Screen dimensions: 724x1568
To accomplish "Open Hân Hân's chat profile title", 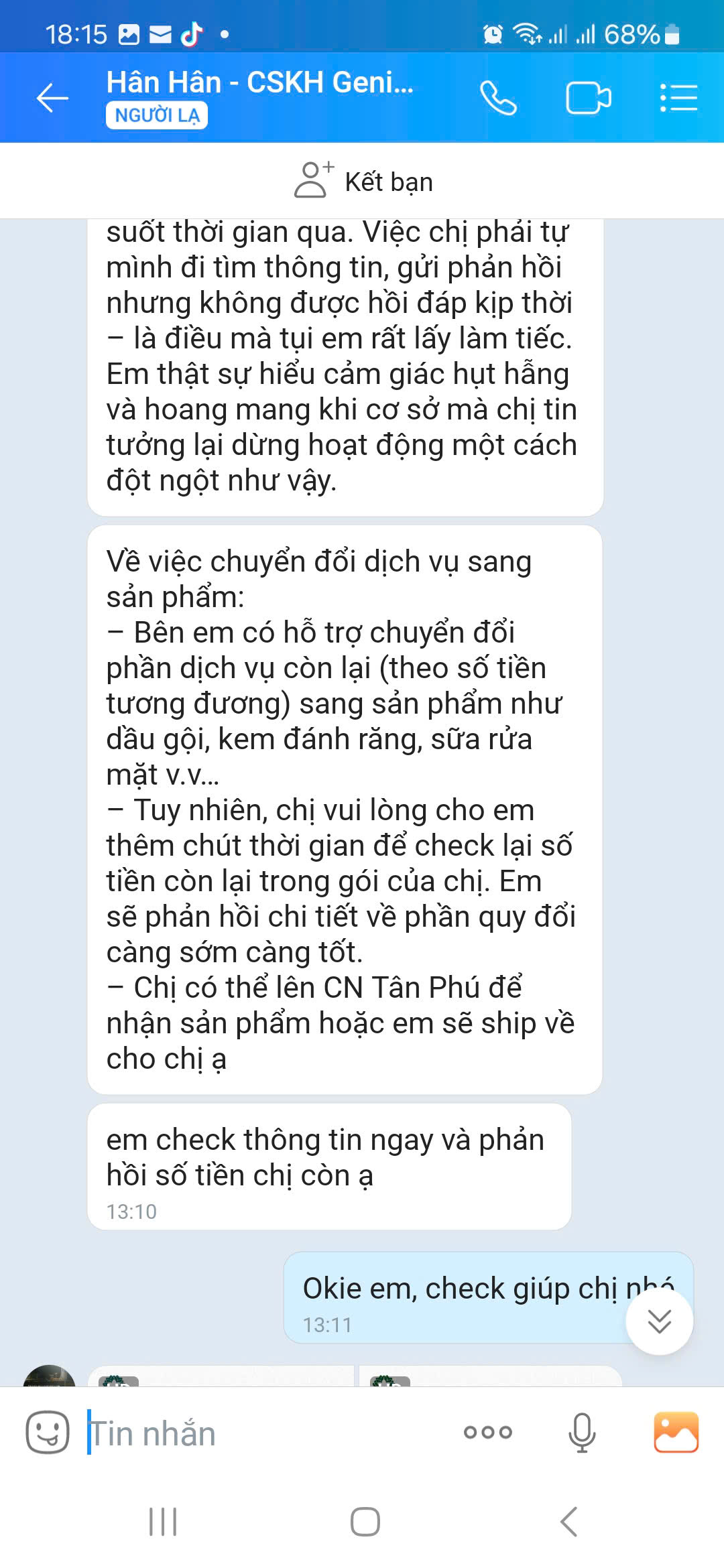I will tap(260, 83).
